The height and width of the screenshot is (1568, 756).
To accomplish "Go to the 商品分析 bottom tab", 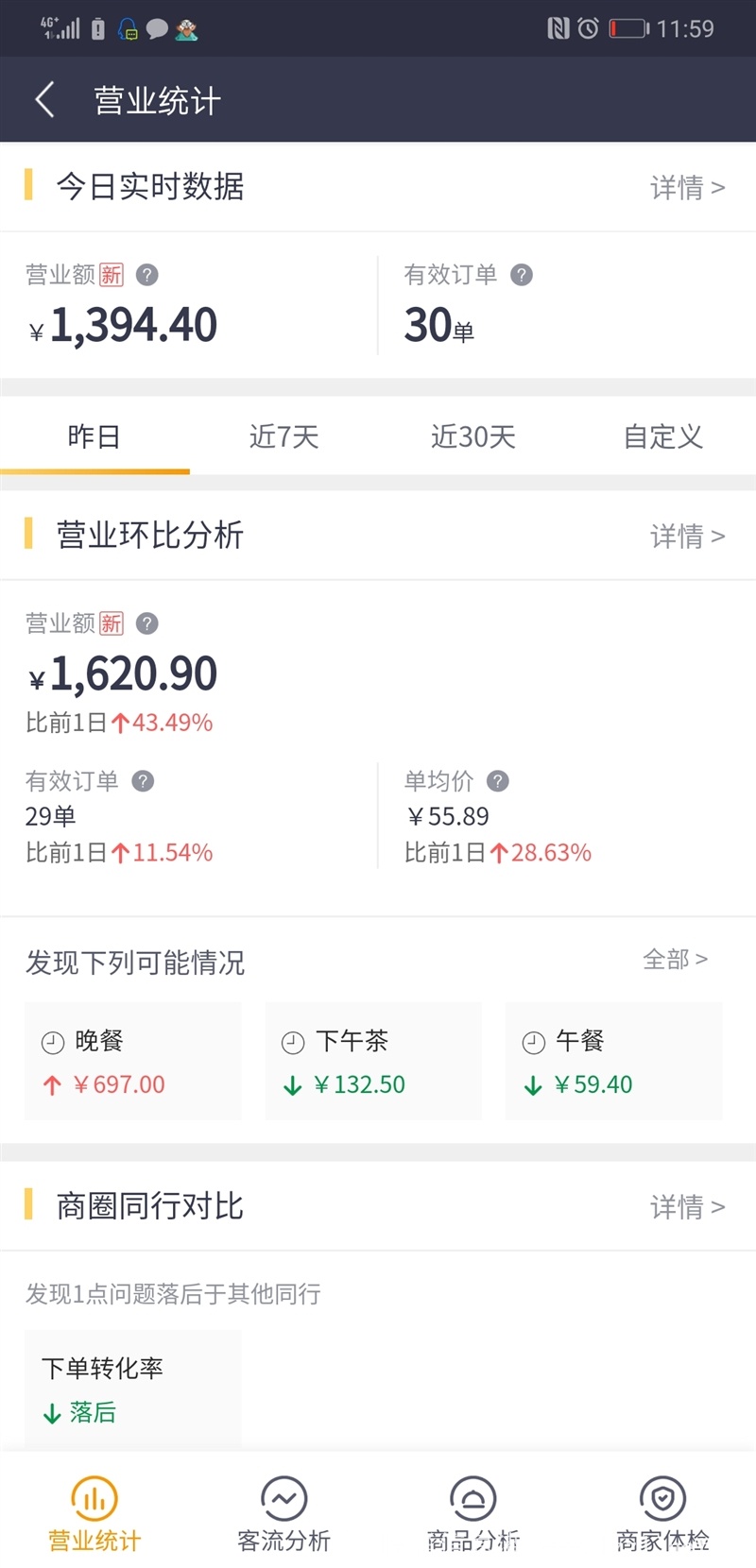I will point(472,1514).
